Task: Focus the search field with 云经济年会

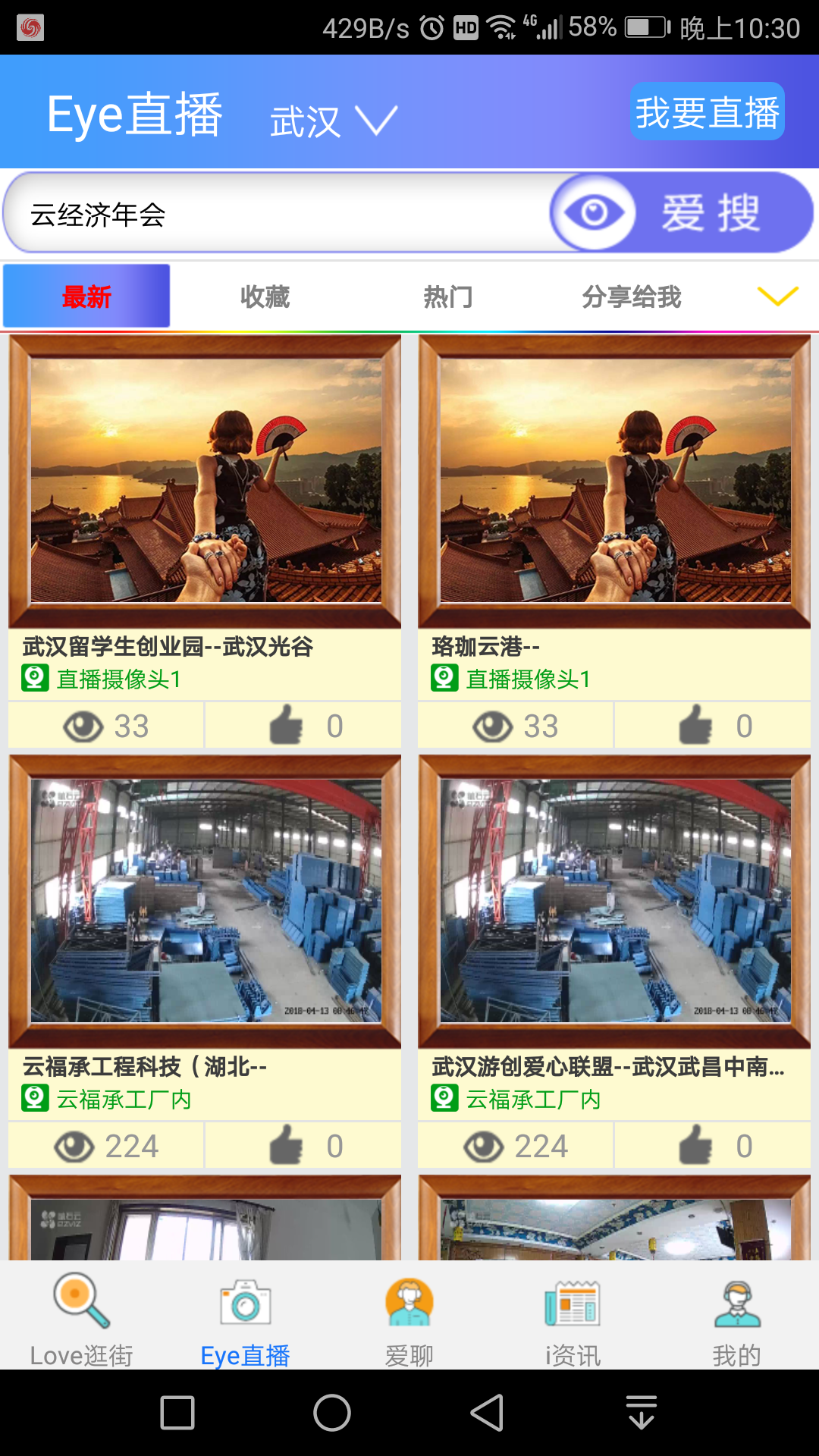Action: [273, 215]
